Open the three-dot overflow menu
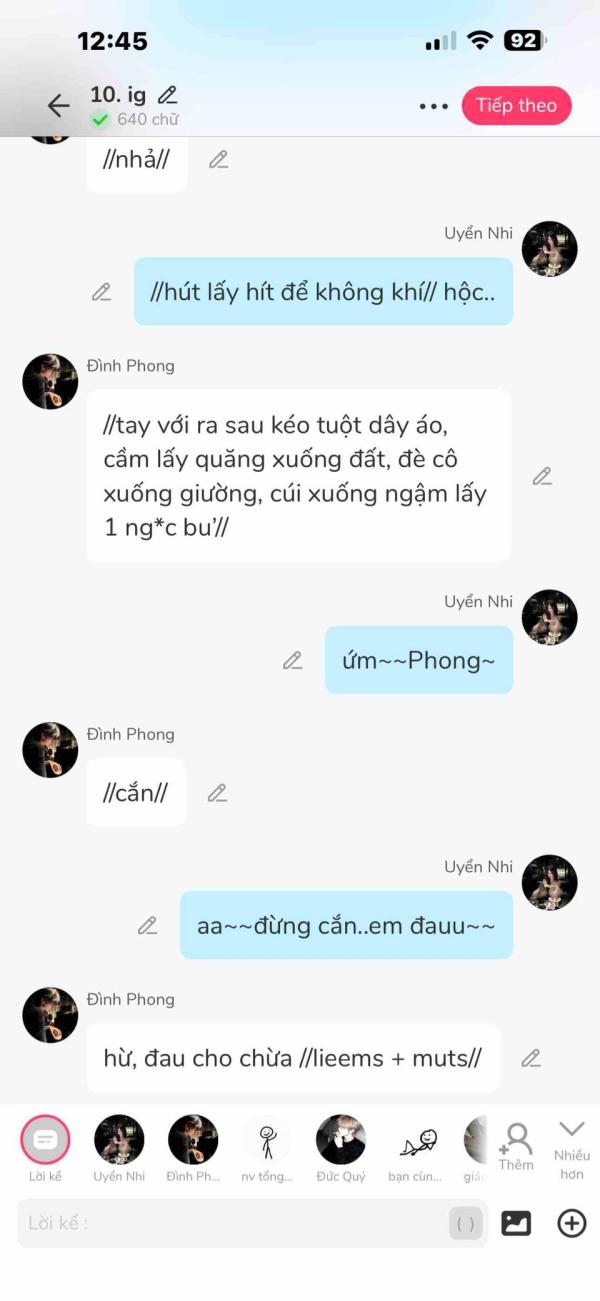The height and width of the screenshot is (1301, 600). (434, 106)
